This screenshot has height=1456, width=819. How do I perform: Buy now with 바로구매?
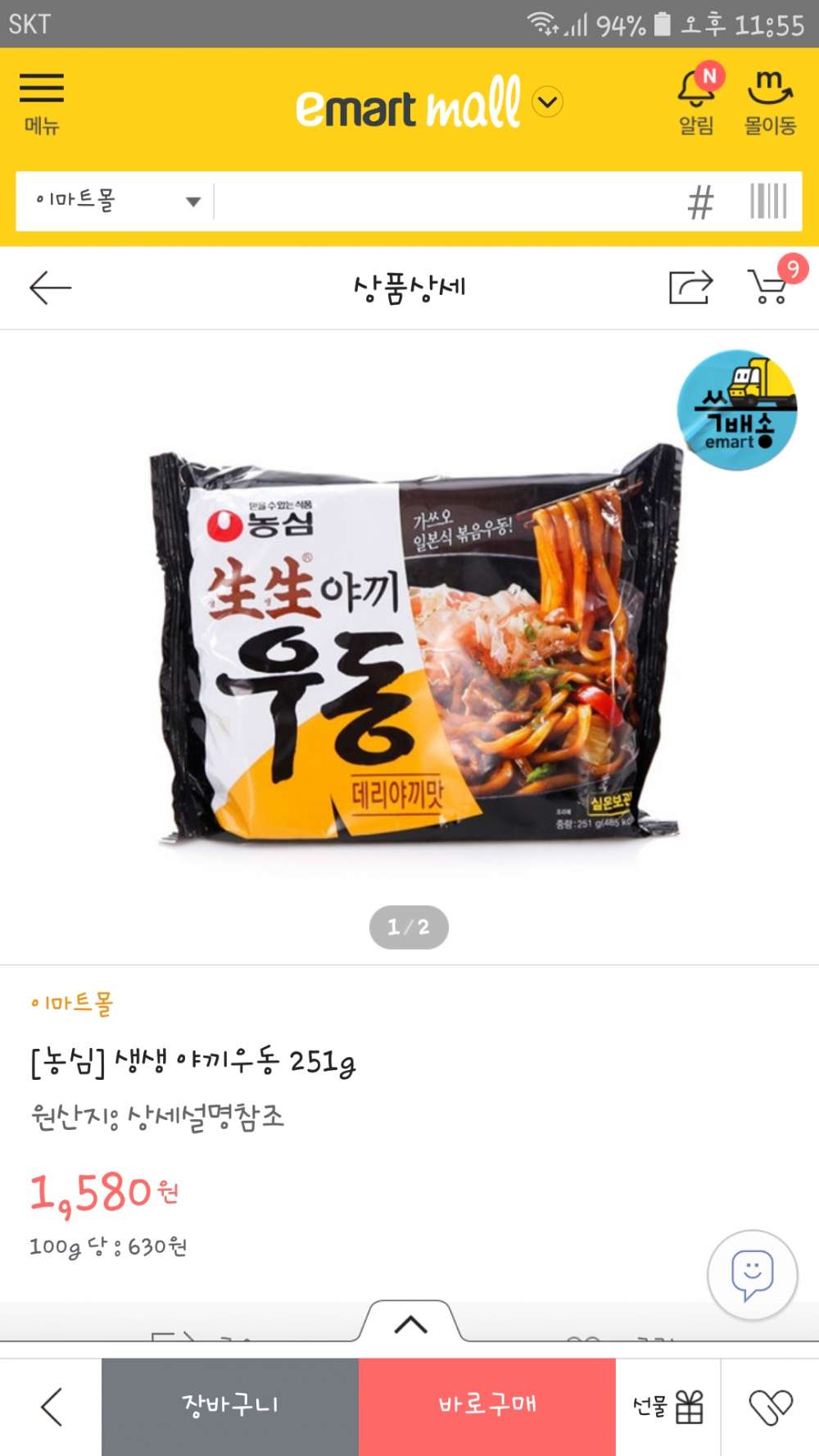pyautogui.click(x=486, y=1406)
